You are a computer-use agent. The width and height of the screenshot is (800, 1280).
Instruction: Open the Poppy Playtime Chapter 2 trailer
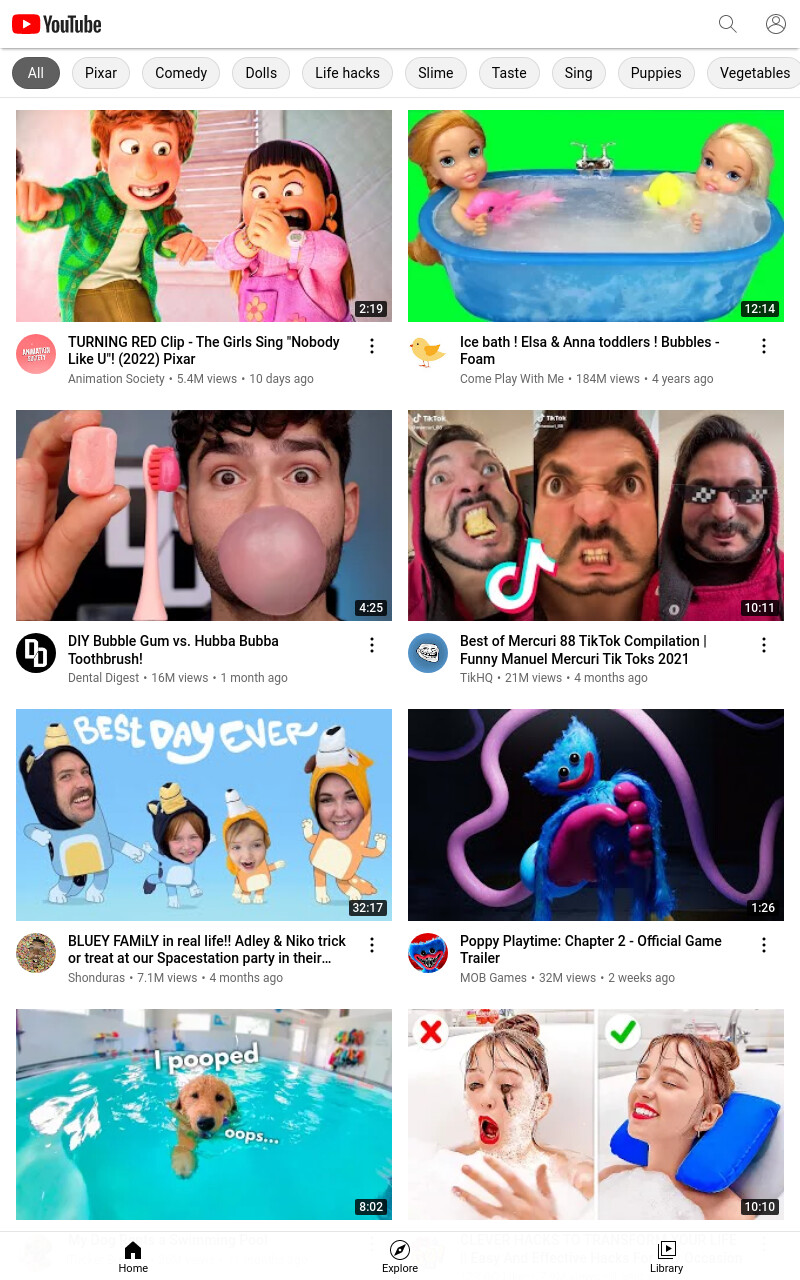(596, 815)
